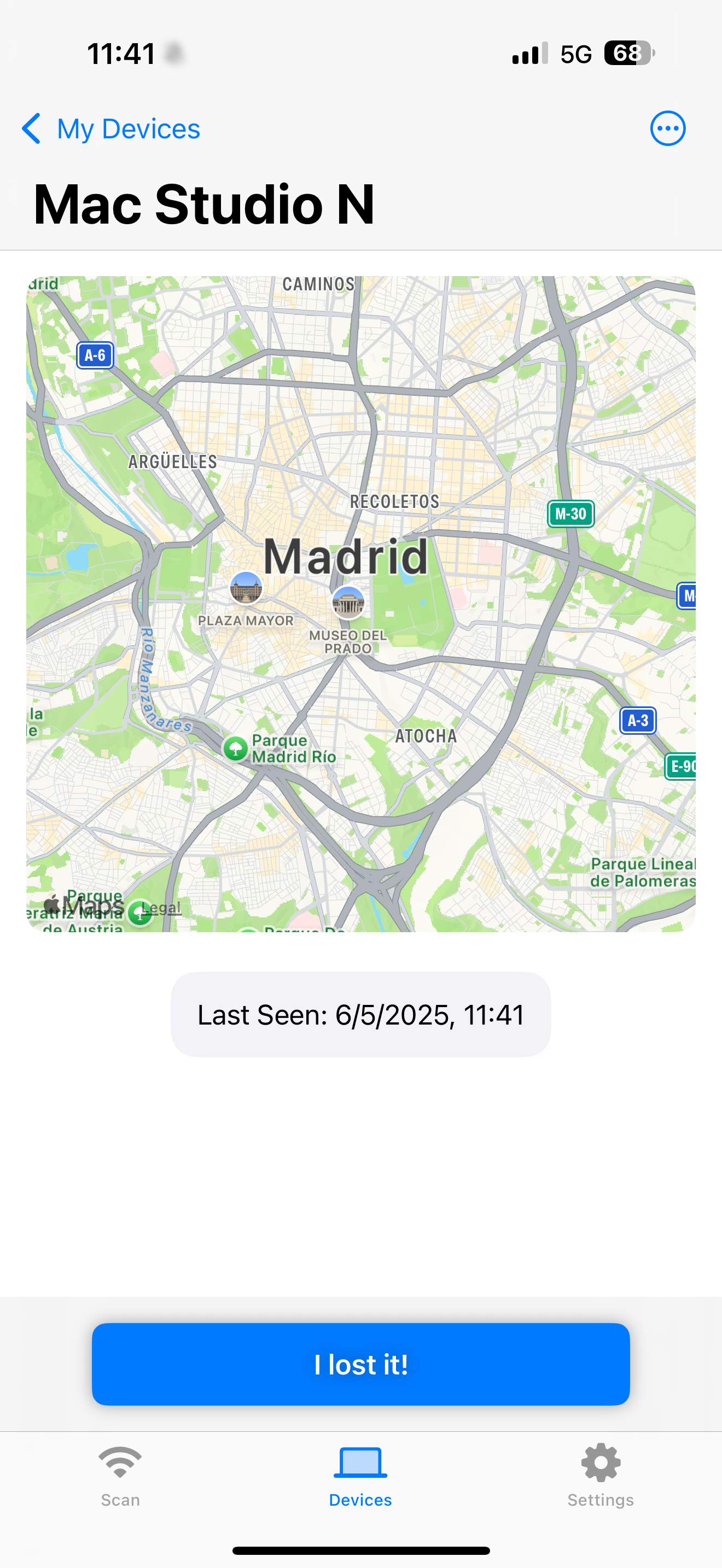The height and width of the screenshot is (1568, 722).
Task: Tap the I lost it! button
Action: click(360, 1364)
